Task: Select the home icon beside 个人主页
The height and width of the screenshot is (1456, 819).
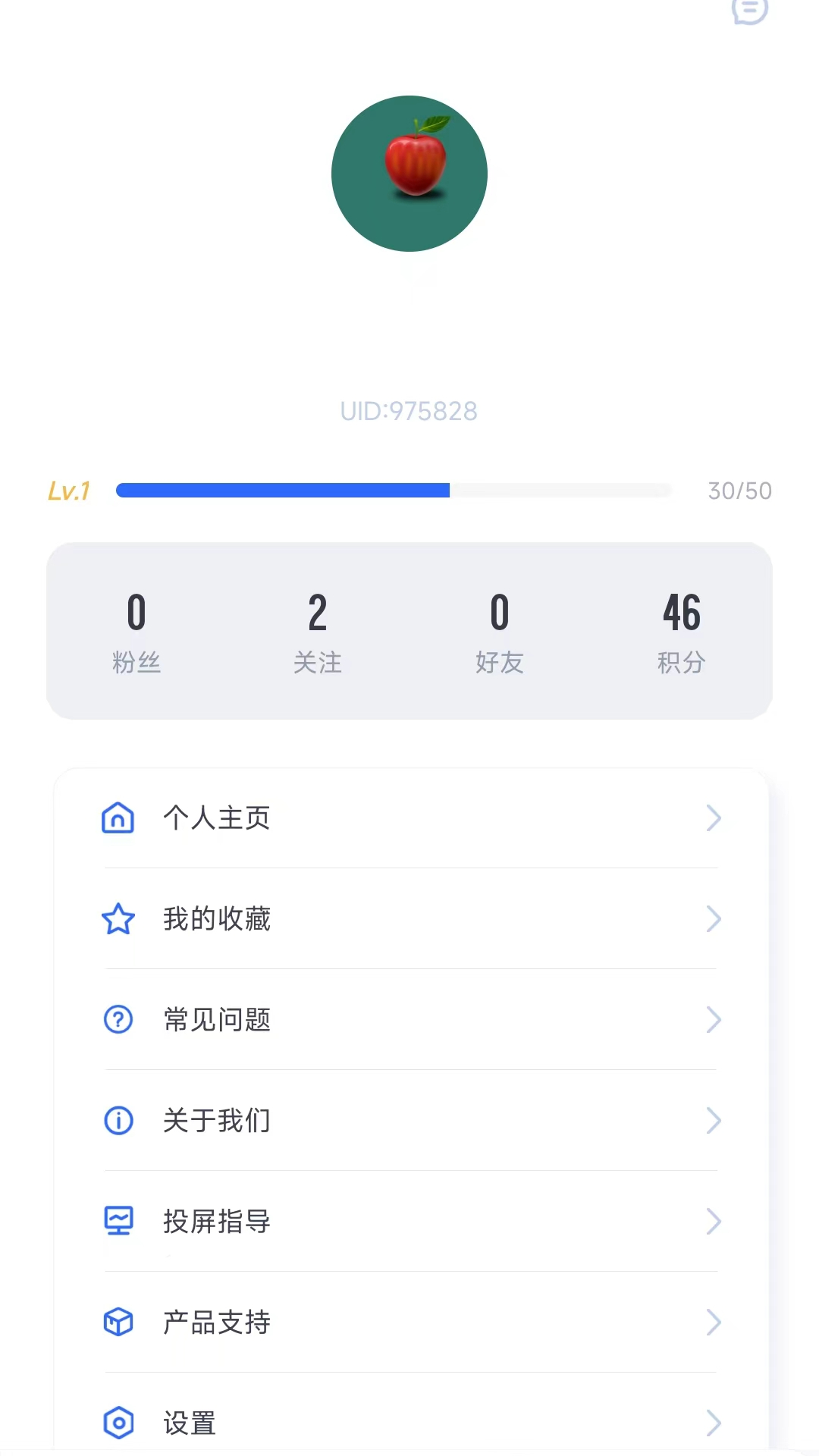Action: tap(118, 817)
